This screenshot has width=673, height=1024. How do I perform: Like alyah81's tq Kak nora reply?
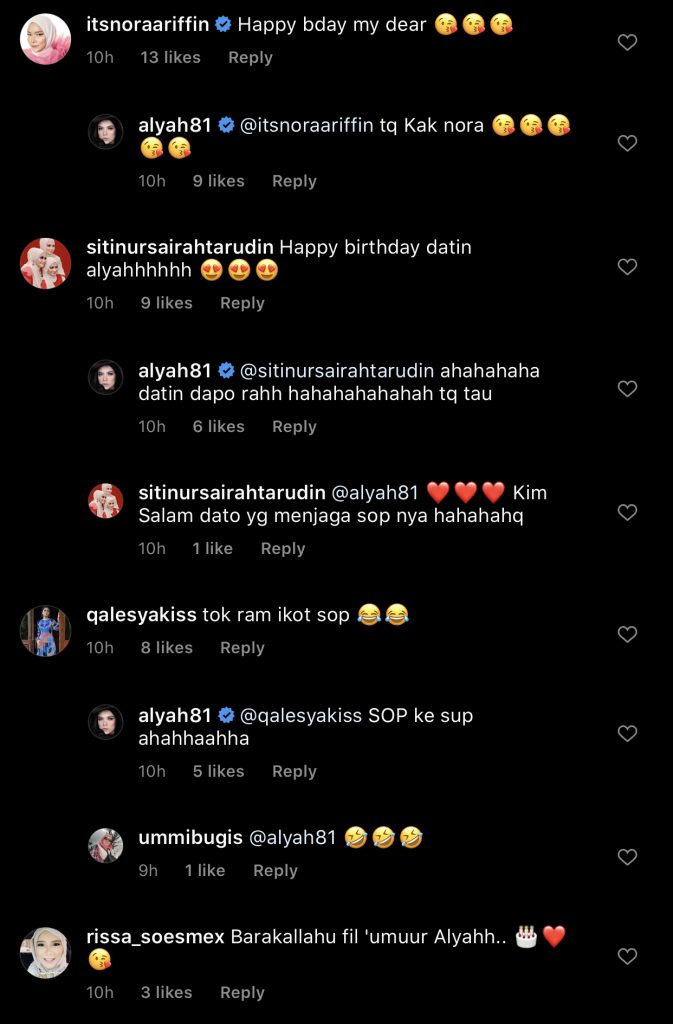[627, 144]
